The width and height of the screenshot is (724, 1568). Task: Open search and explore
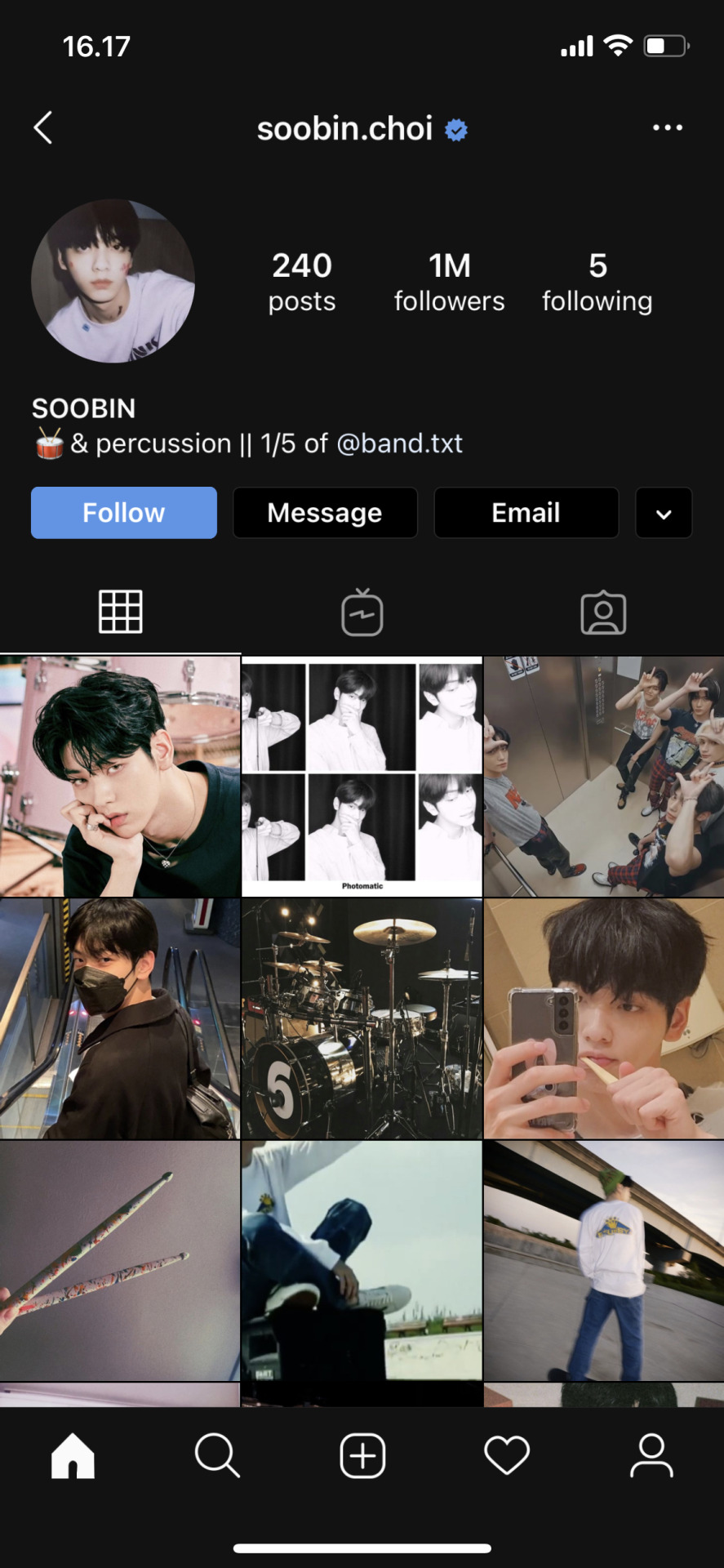[x=217, y=1455]
